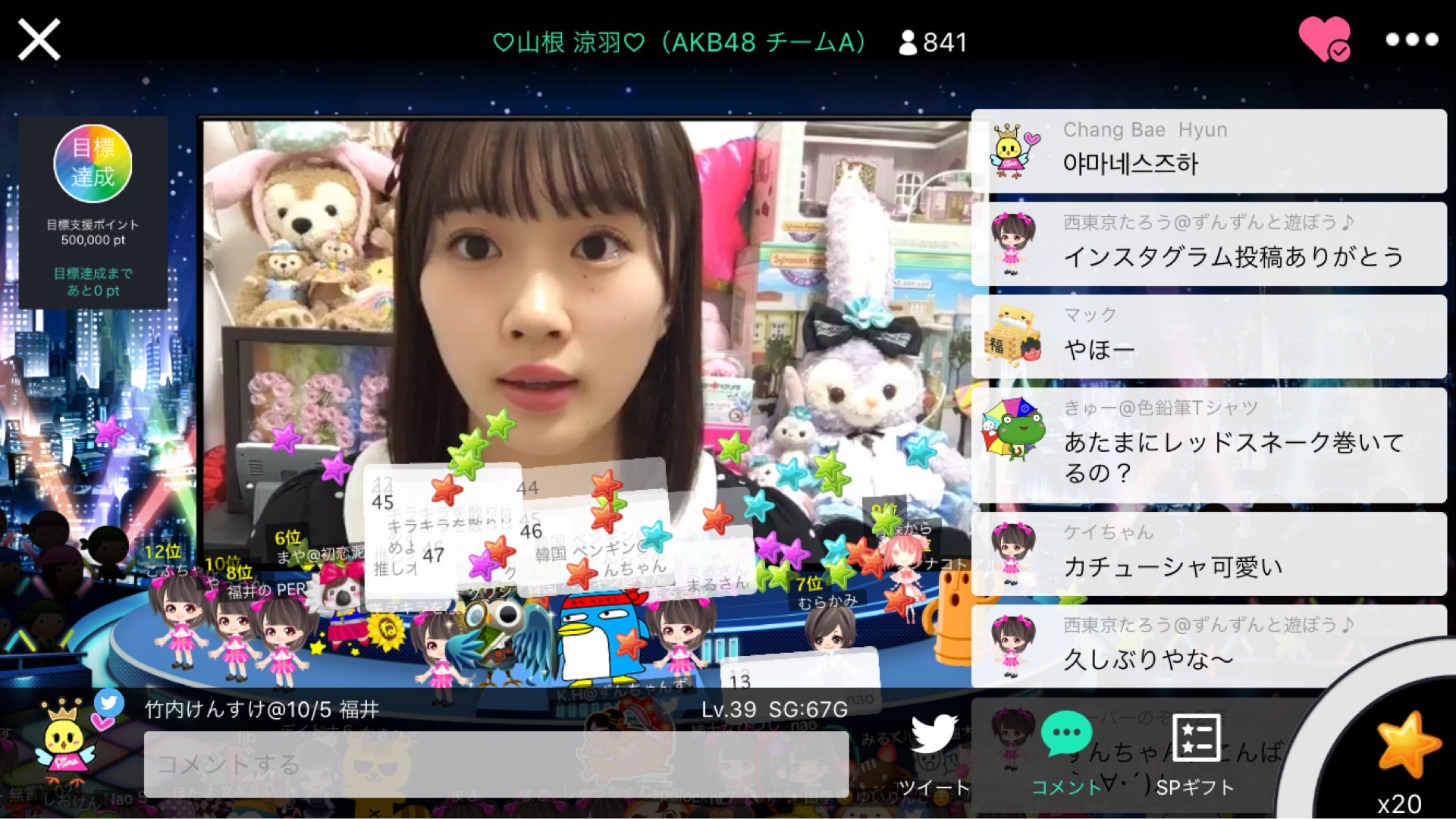Viewport: 1456px width, 819px height.
Task: Open 西東京たろう's 久しぶりやな〜 comment
Action: pyautogui.click(x=1209, y=646)
